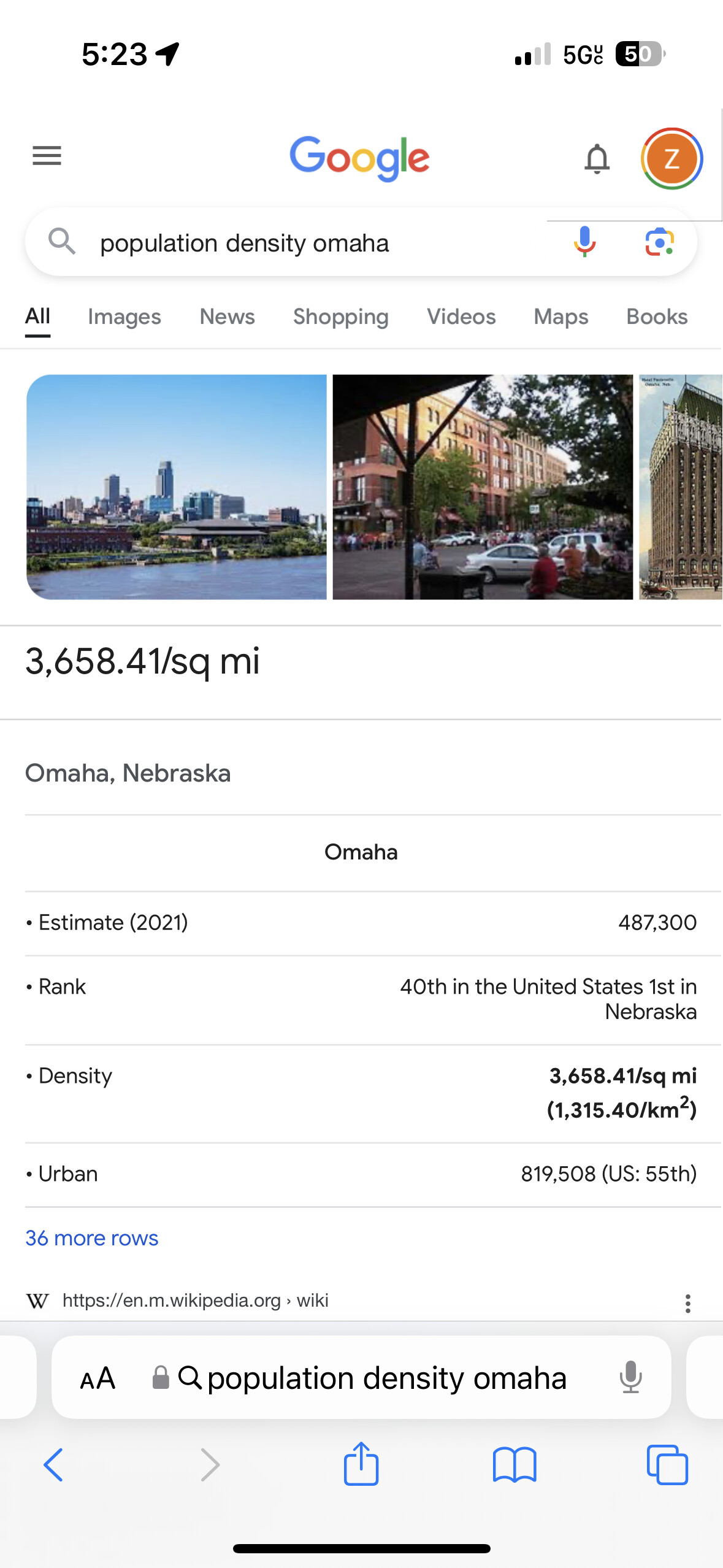Open the notifications bell
The height and width of the screenshot is (1568, 723).
click(597, 159)
